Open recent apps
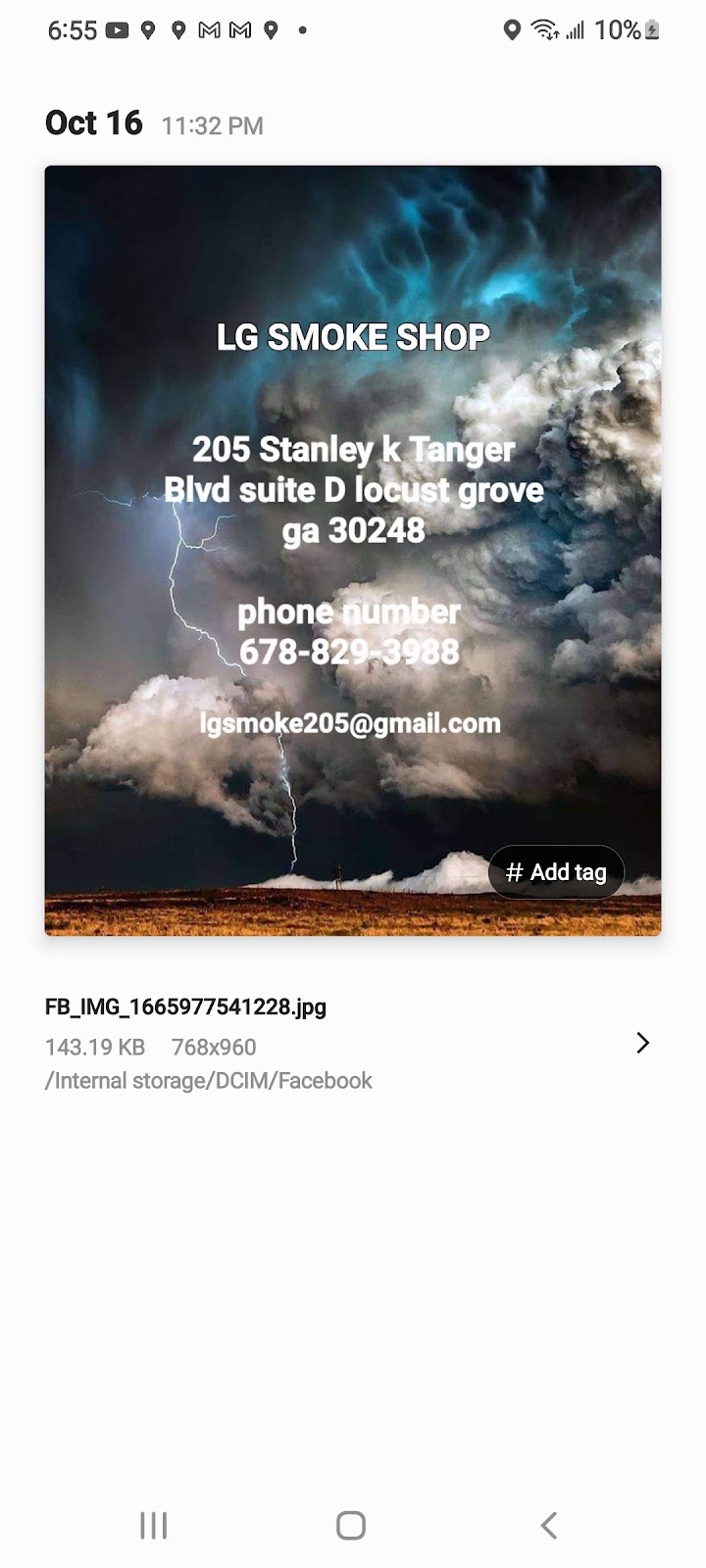This screenshot has height=1568, width=706. (x=154, y=1525)
